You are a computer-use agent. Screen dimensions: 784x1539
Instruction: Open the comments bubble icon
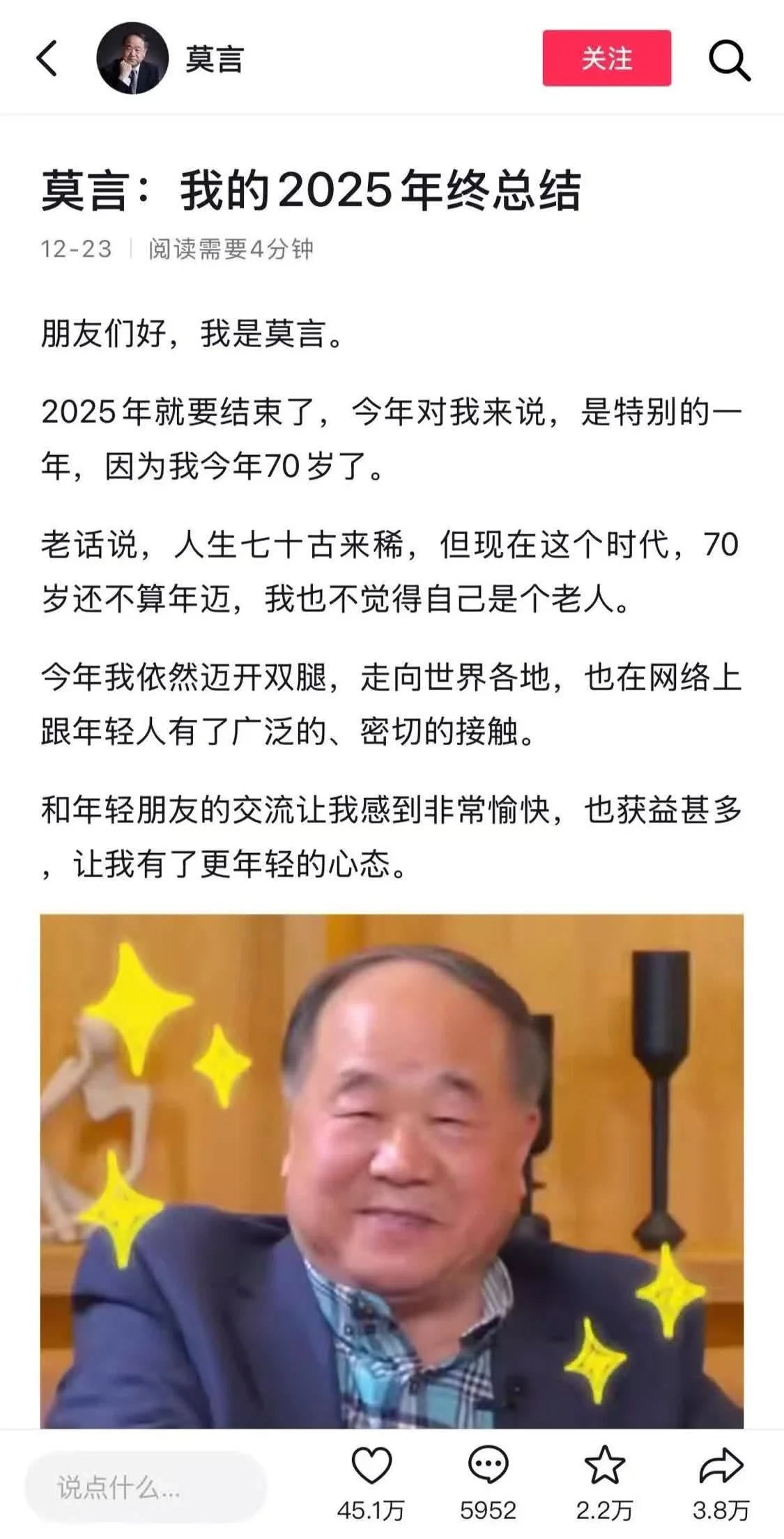pyautogui.click(x=488, y=1466)
